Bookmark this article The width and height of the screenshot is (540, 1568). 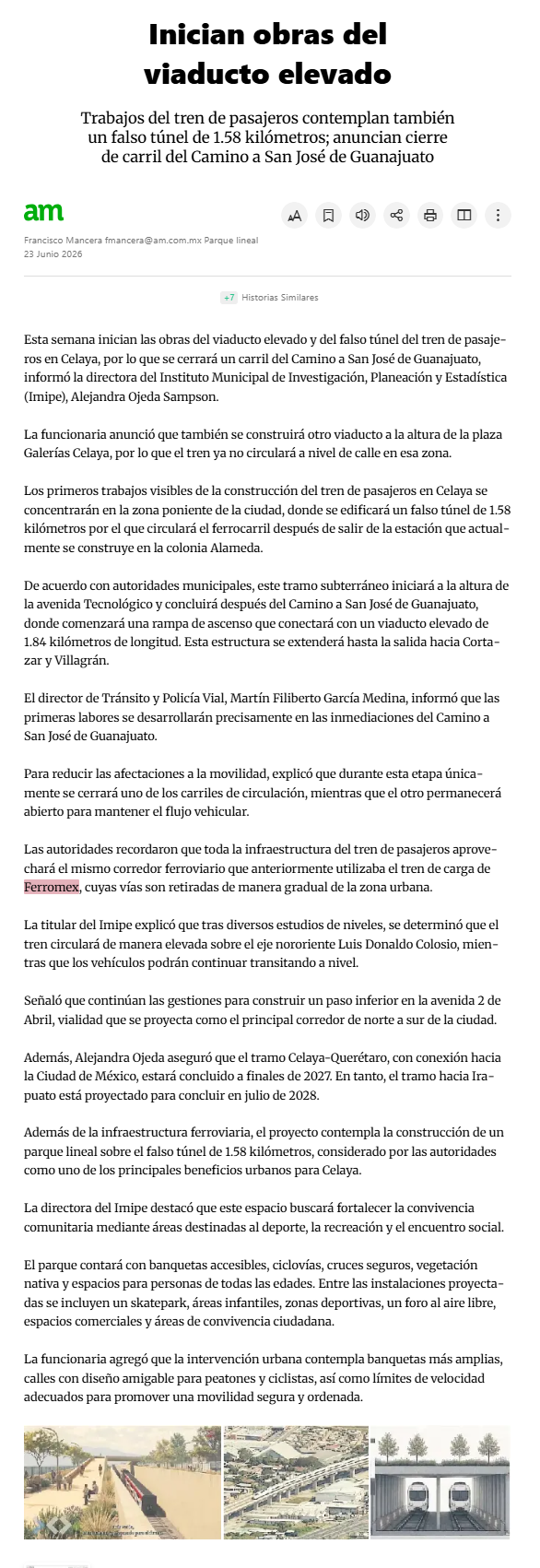328,216
